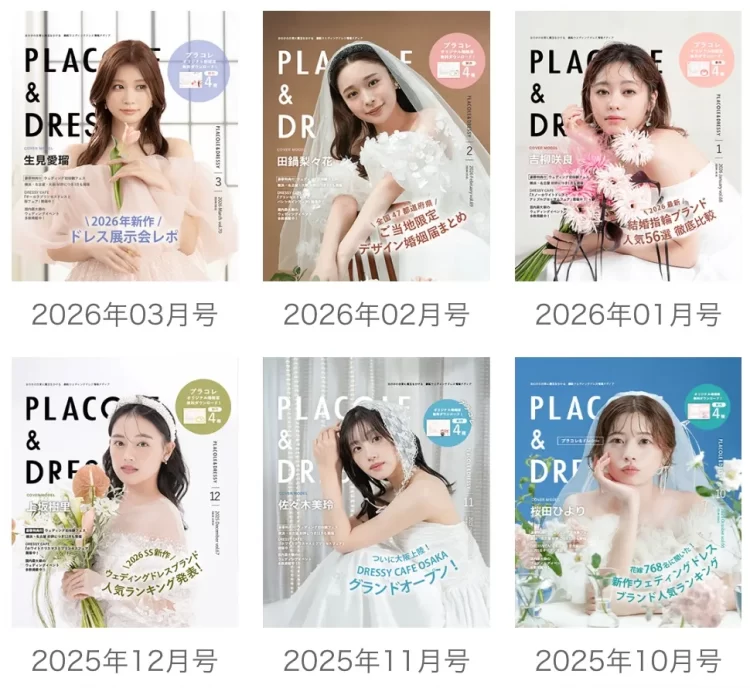
Task: Open the 2026年02月号 magazine issue
Action: click(x=375, y=147)
